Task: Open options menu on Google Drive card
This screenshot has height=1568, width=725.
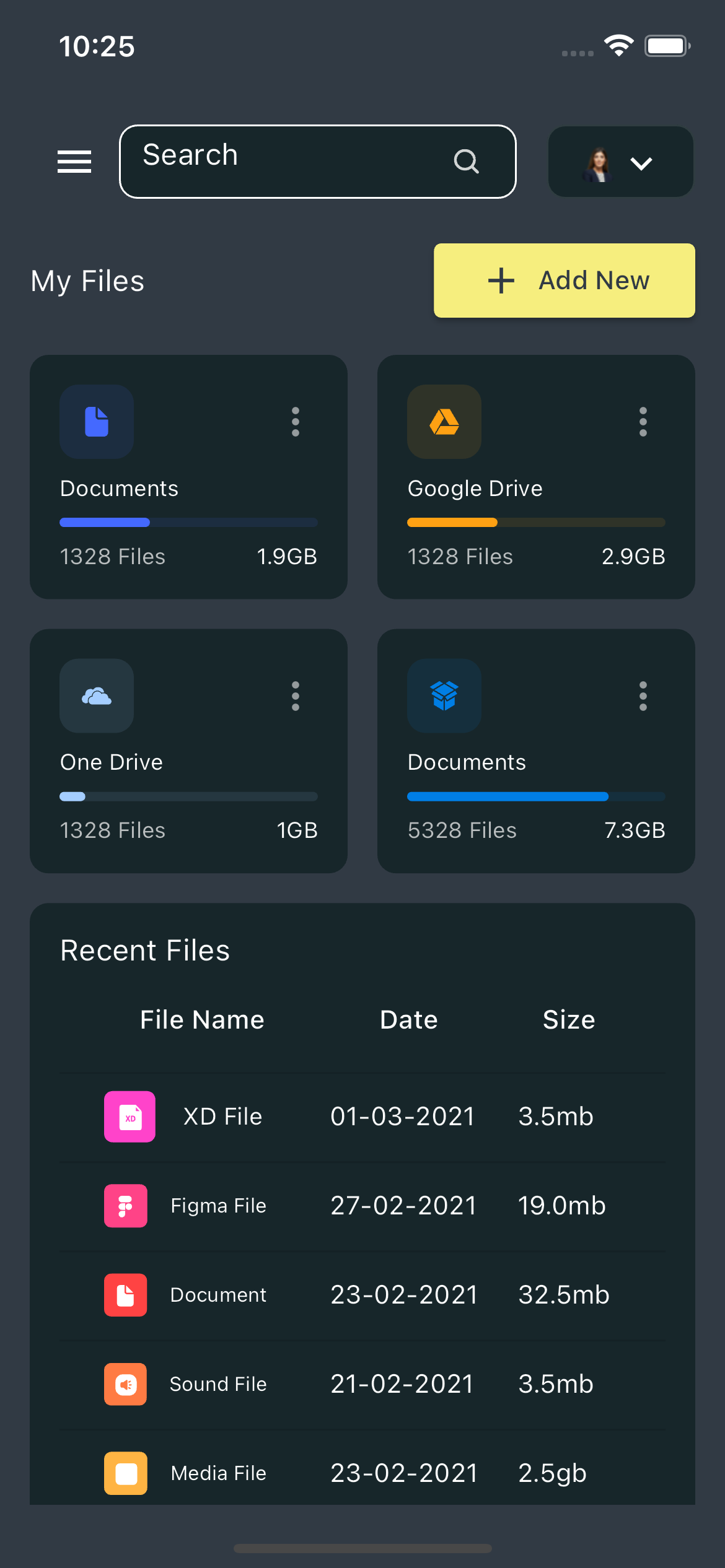Action: point(643,422)
